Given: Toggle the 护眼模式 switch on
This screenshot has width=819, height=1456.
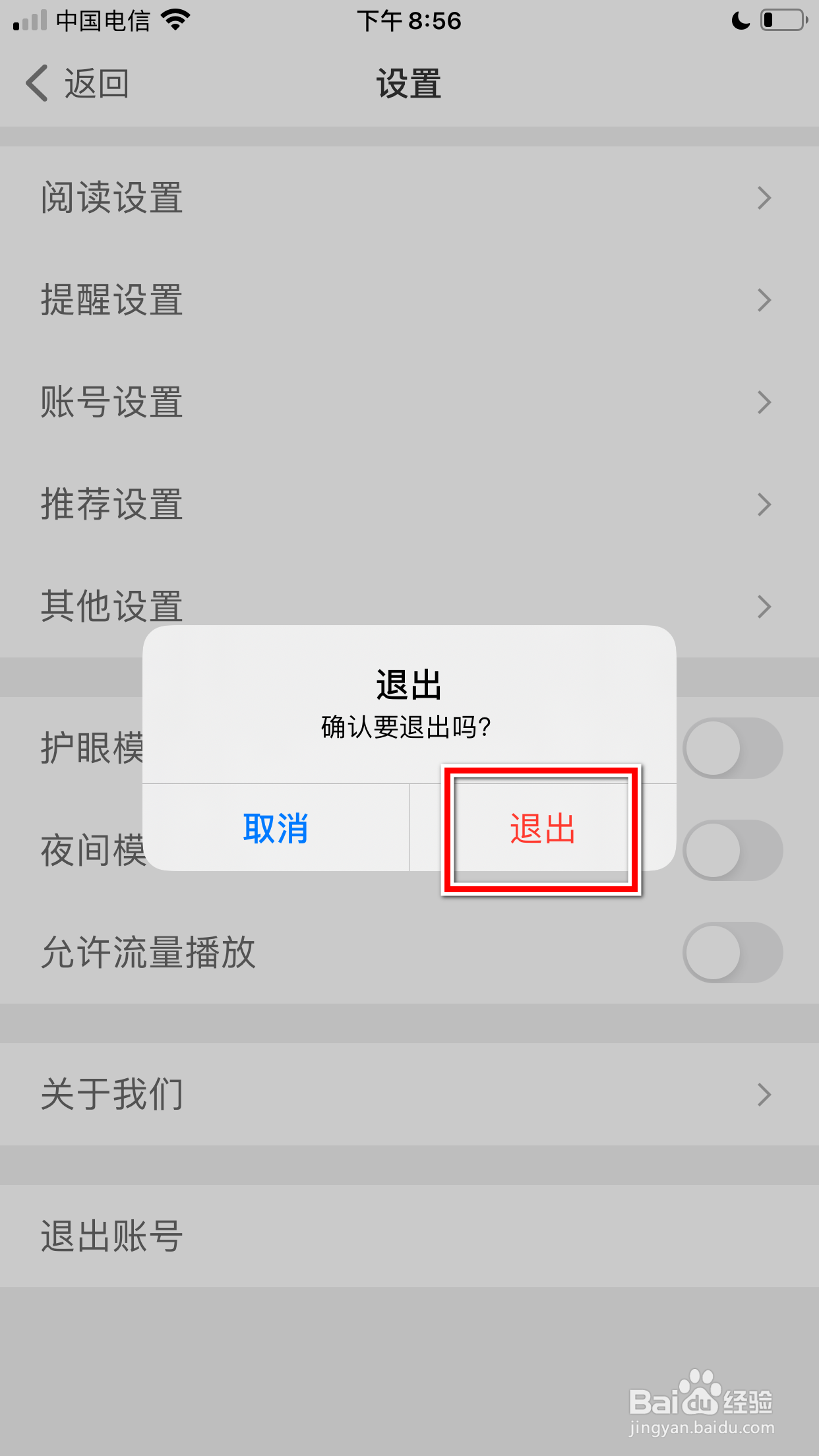Looking at the screenshot, I should [x=731, y=748].
